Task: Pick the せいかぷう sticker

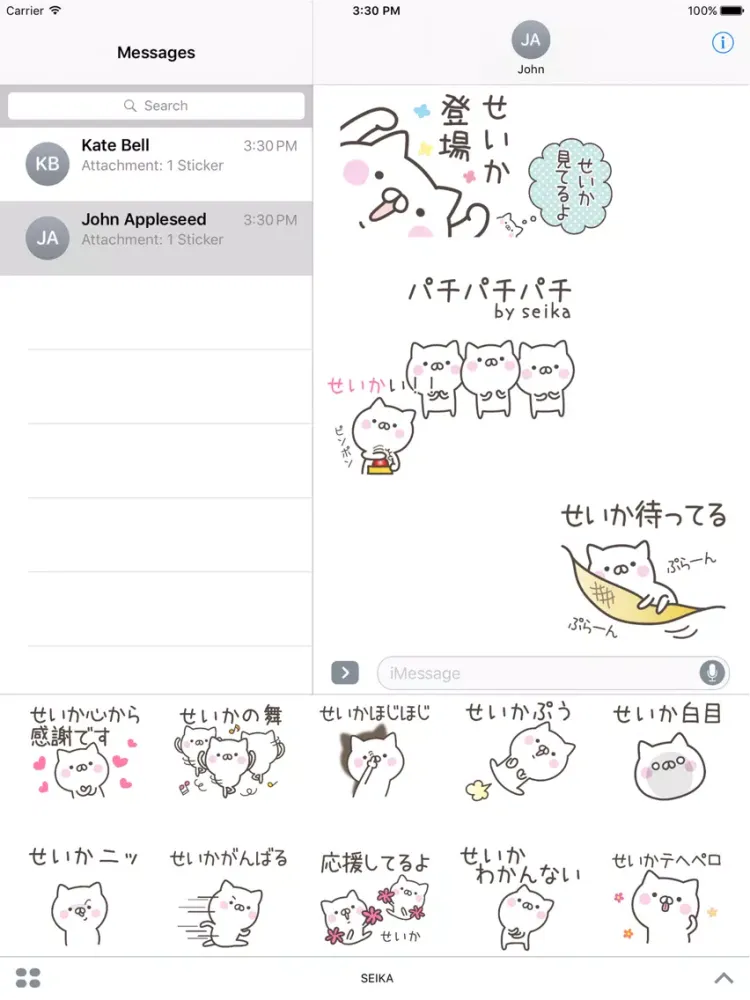Action: click(520, 752)
